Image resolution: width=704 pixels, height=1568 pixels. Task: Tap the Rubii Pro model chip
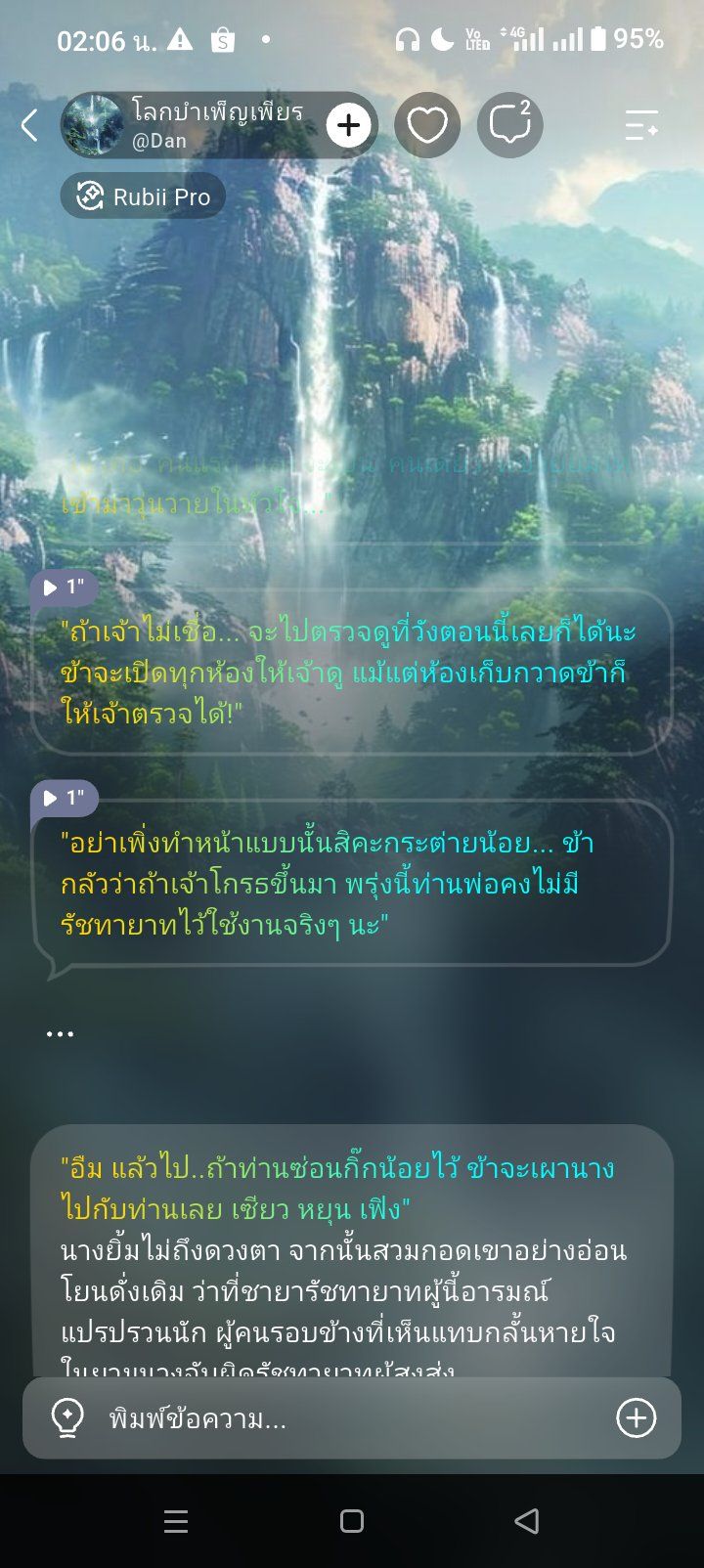click(143, 196)
